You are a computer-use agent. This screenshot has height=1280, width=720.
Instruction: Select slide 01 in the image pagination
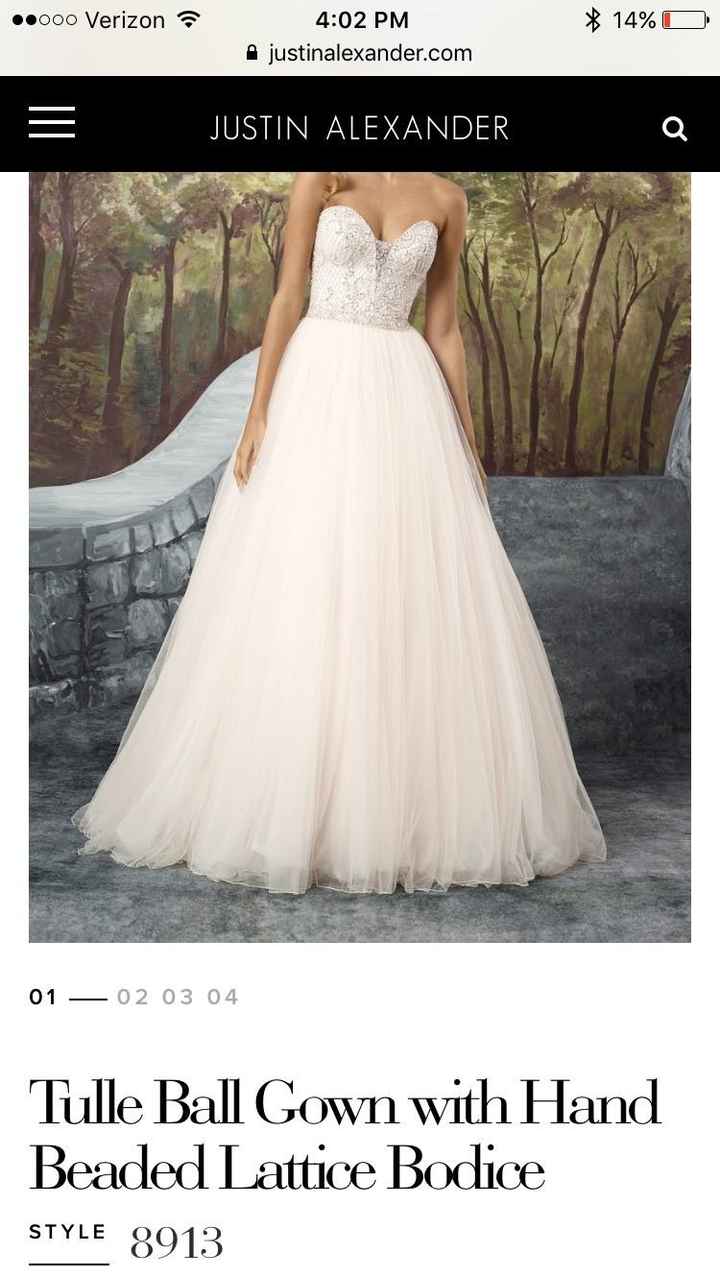[x=44, y=996]
